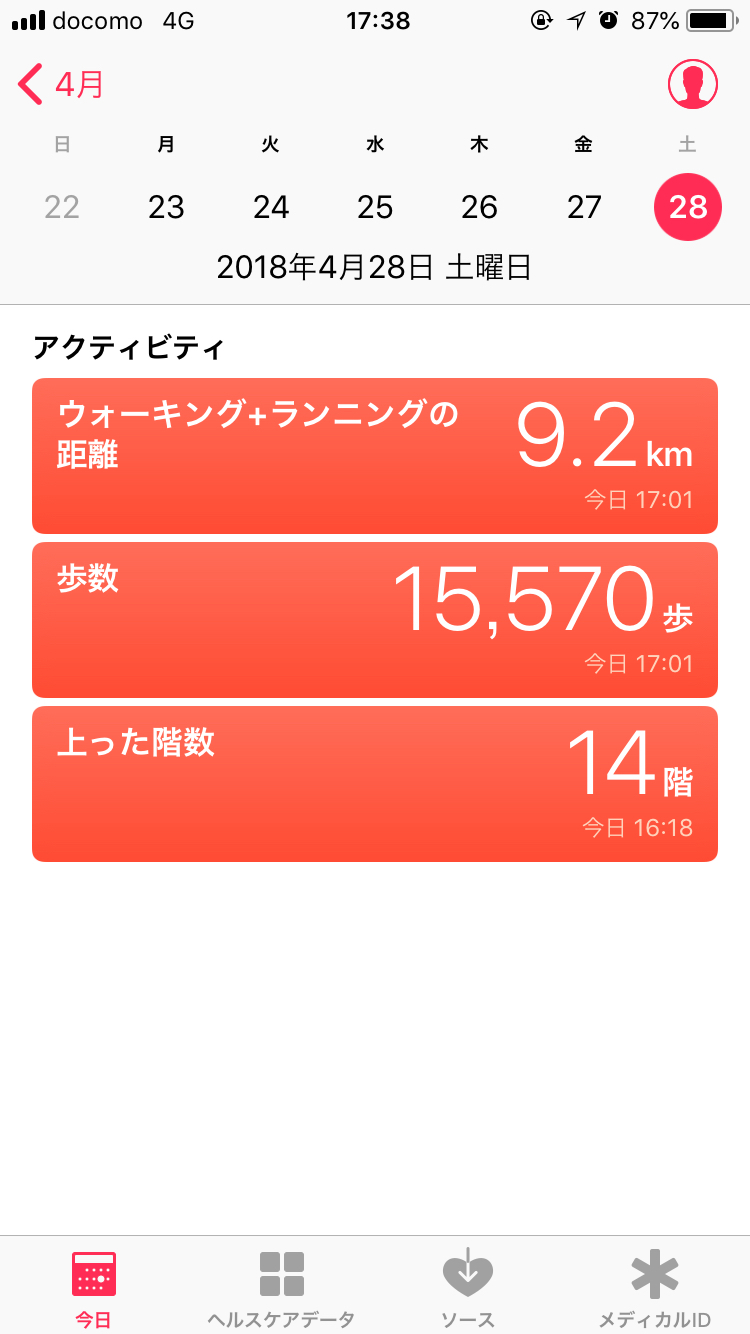
Task: Select date 26 in the week
Action: [x=479, y=207]
